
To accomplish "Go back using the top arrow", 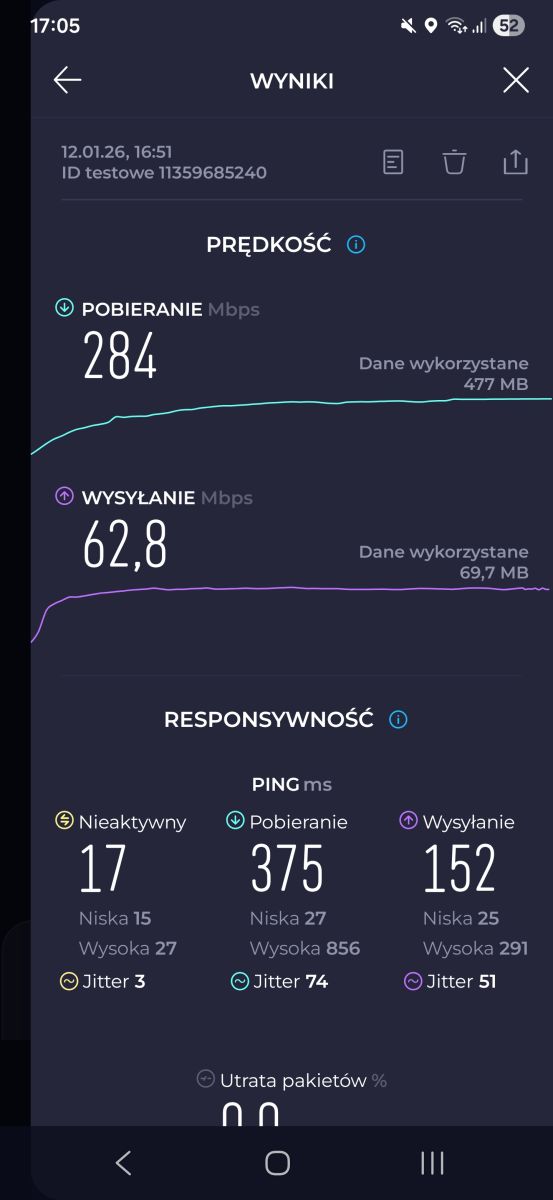I will pyautogui.click(x=67, y=81).
